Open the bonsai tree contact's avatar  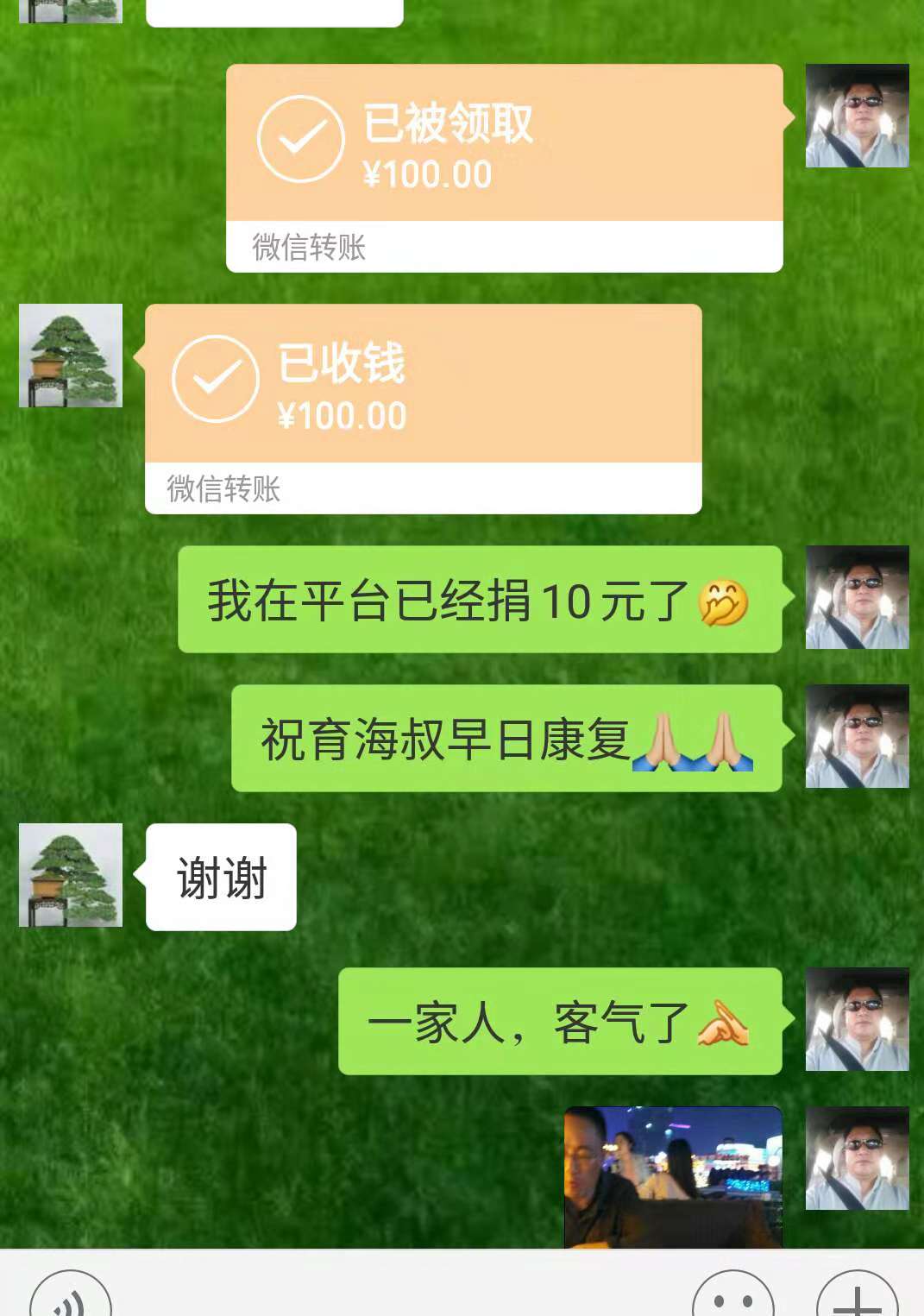[69, 356]
